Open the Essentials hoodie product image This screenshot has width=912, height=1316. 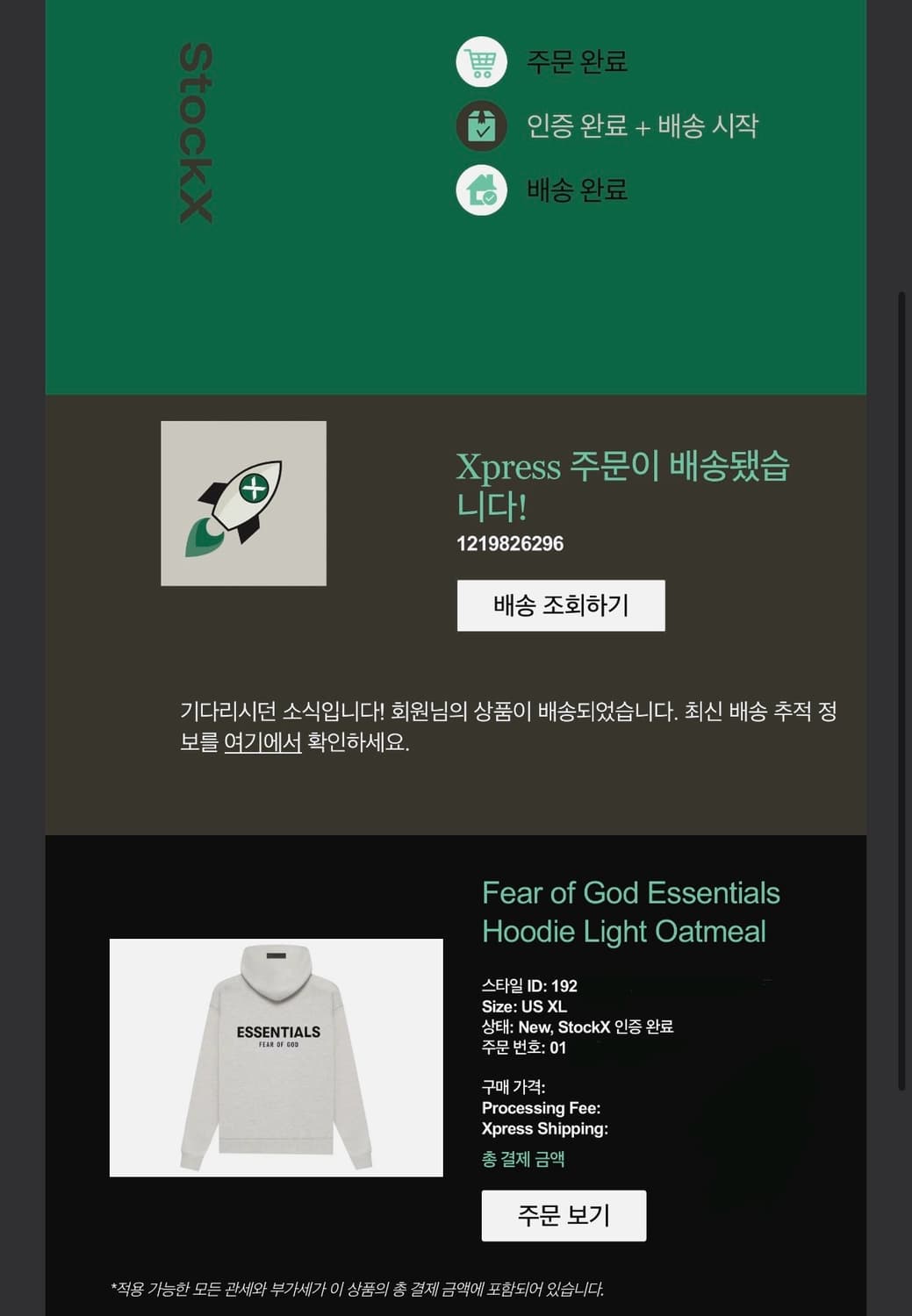[276, 1057]
